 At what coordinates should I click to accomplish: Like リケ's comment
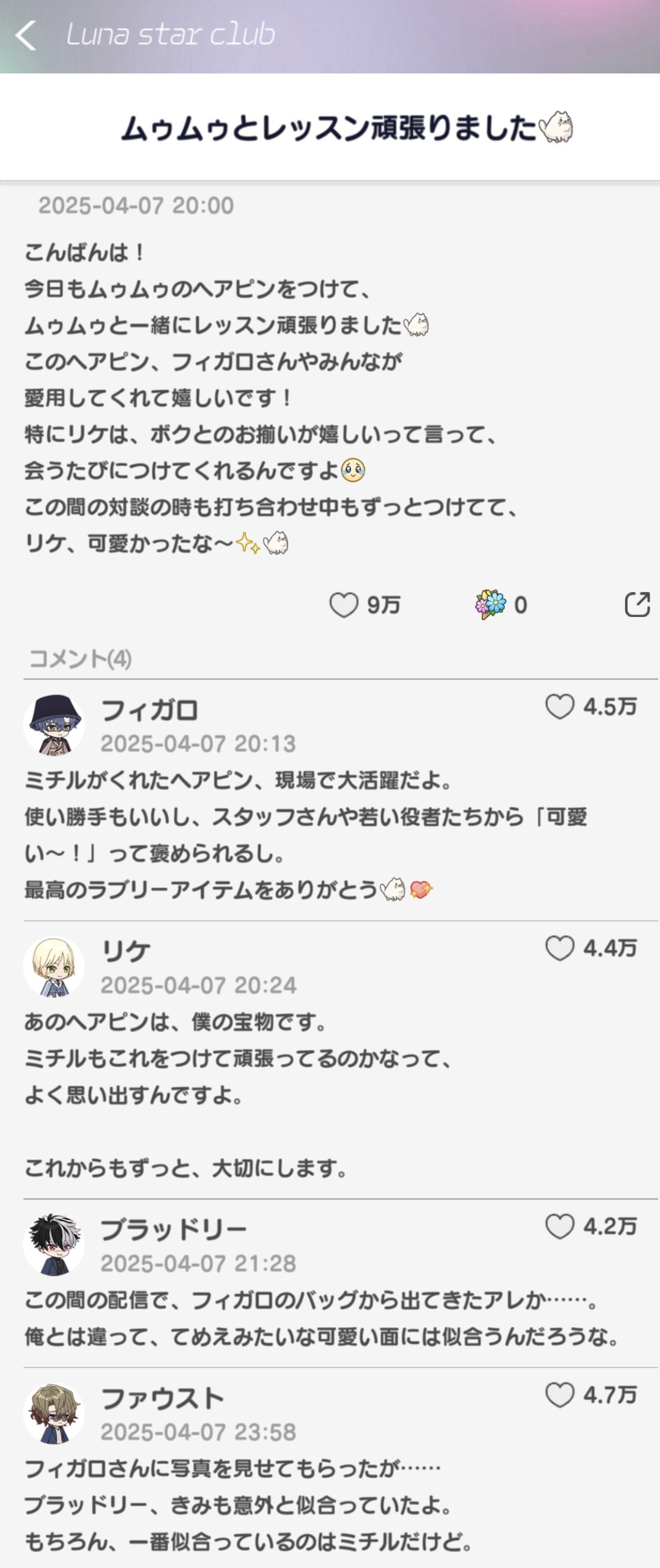(x=560, y=949)
